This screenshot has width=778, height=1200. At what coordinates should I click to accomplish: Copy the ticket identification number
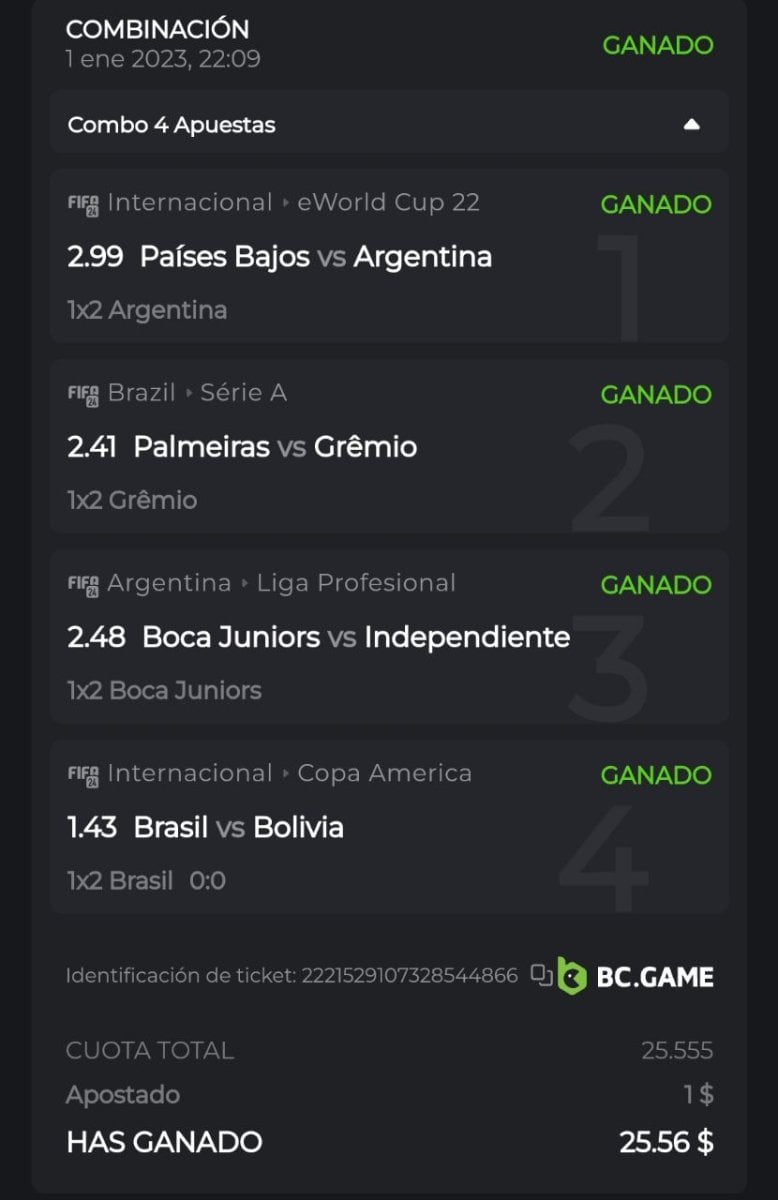click(x=541, y=975)
